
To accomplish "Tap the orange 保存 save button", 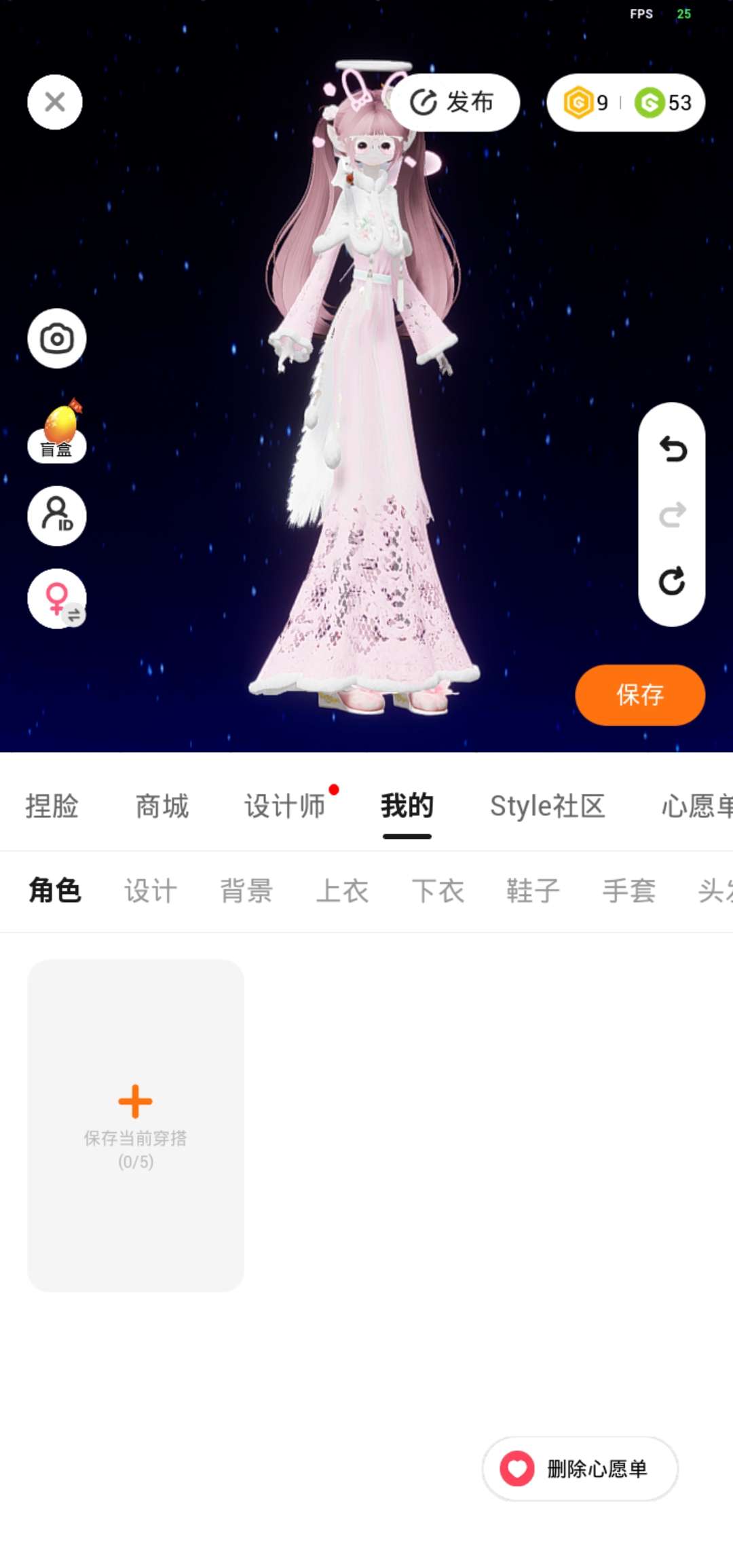I will (x=640, y=695).
